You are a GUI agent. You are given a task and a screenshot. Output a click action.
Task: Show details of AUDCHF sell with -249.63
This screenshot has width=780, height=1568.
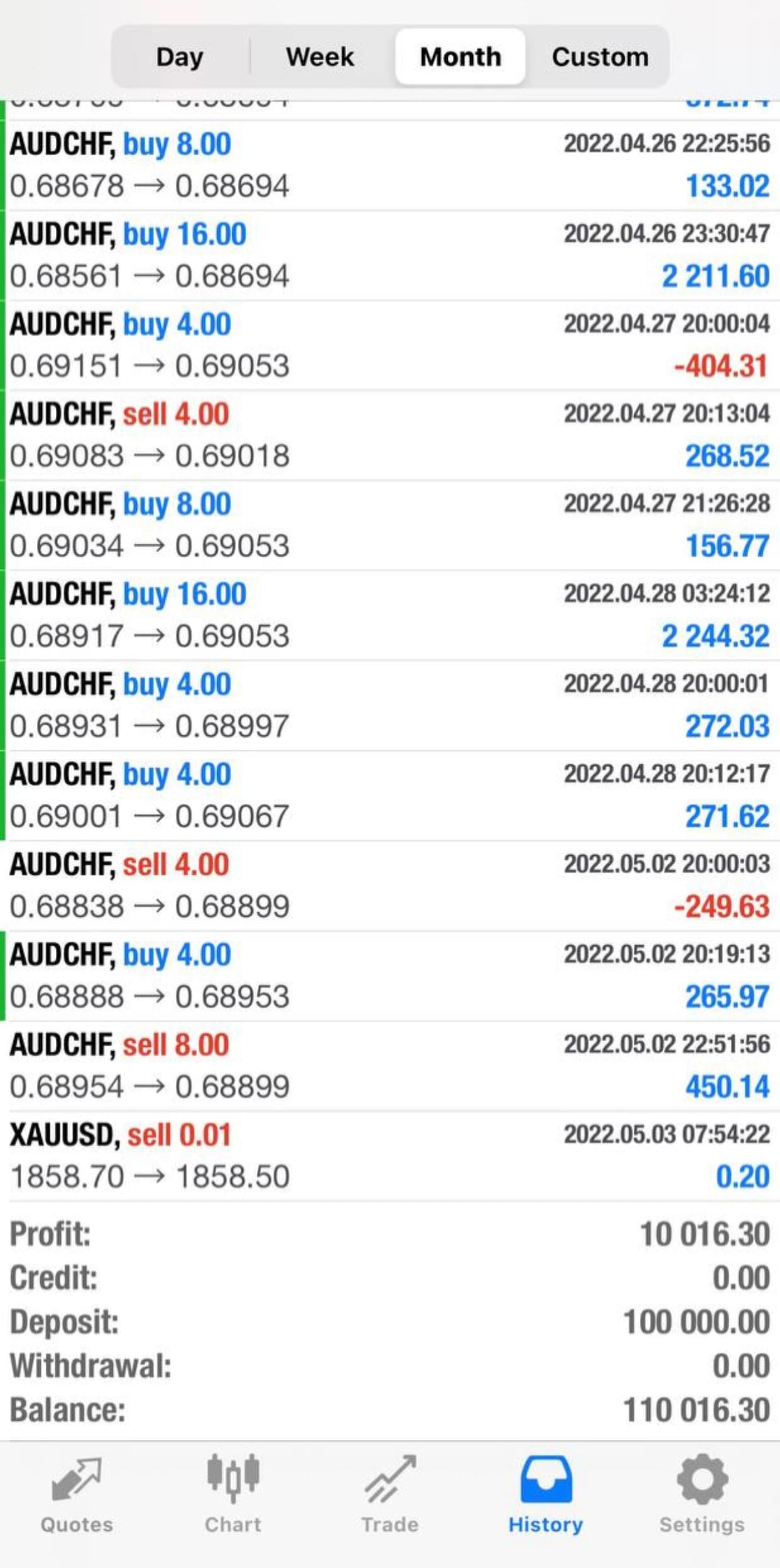coord(389,885)
